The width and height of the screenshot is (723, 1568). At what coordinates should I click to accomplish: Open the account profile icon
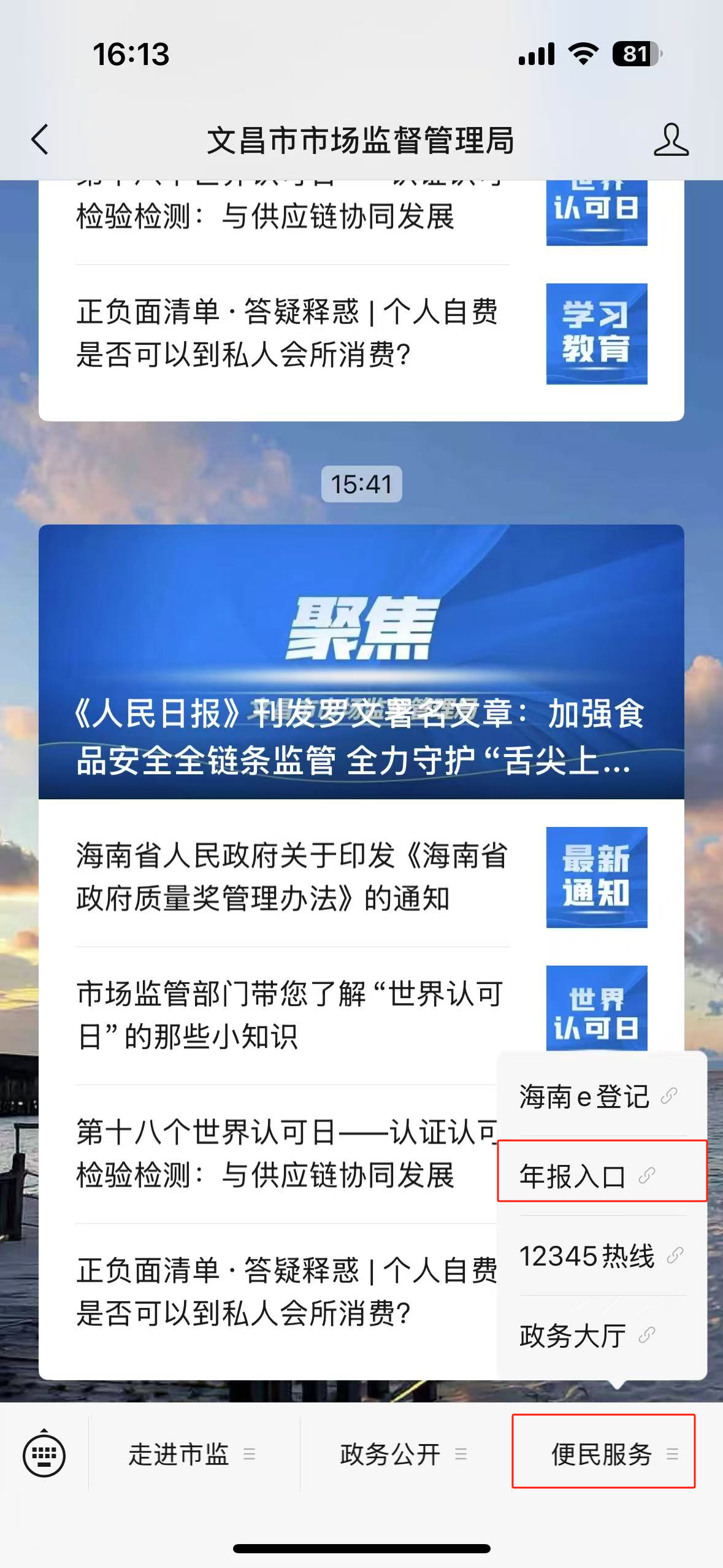pos(670,140)
